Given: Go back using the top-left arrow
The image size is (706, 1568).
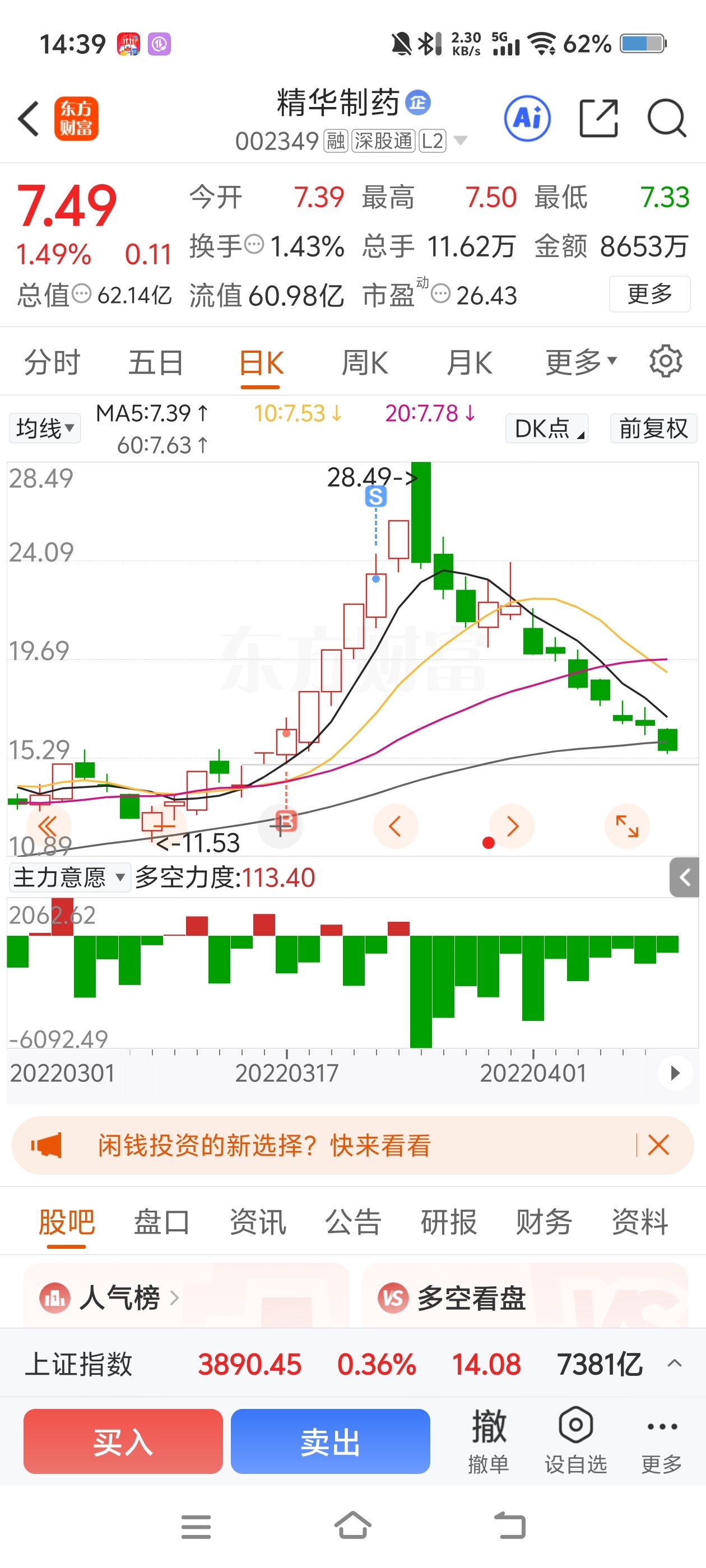Looking at the screenshot, I should tap(29, 118).
